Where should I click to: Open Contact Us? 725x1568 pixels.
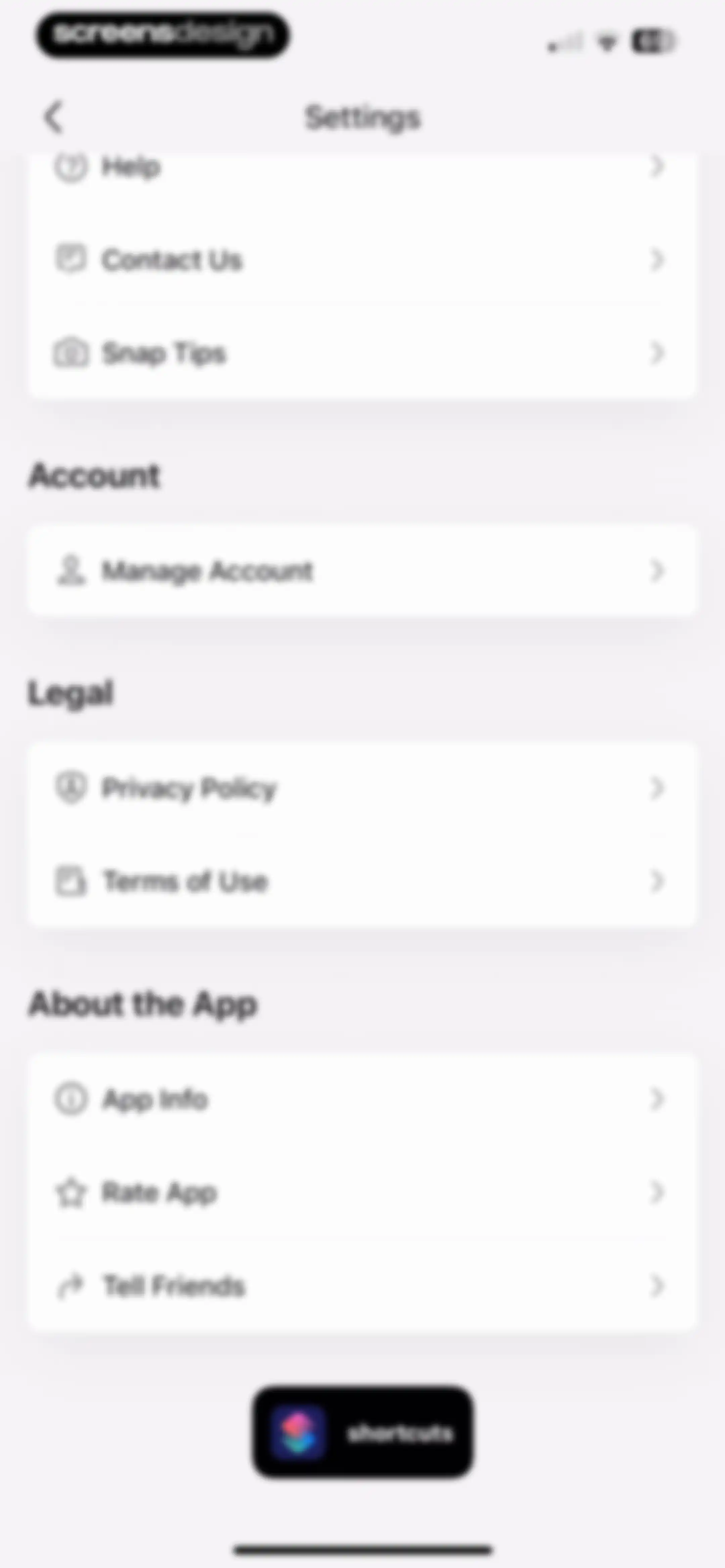coord(362,260)
